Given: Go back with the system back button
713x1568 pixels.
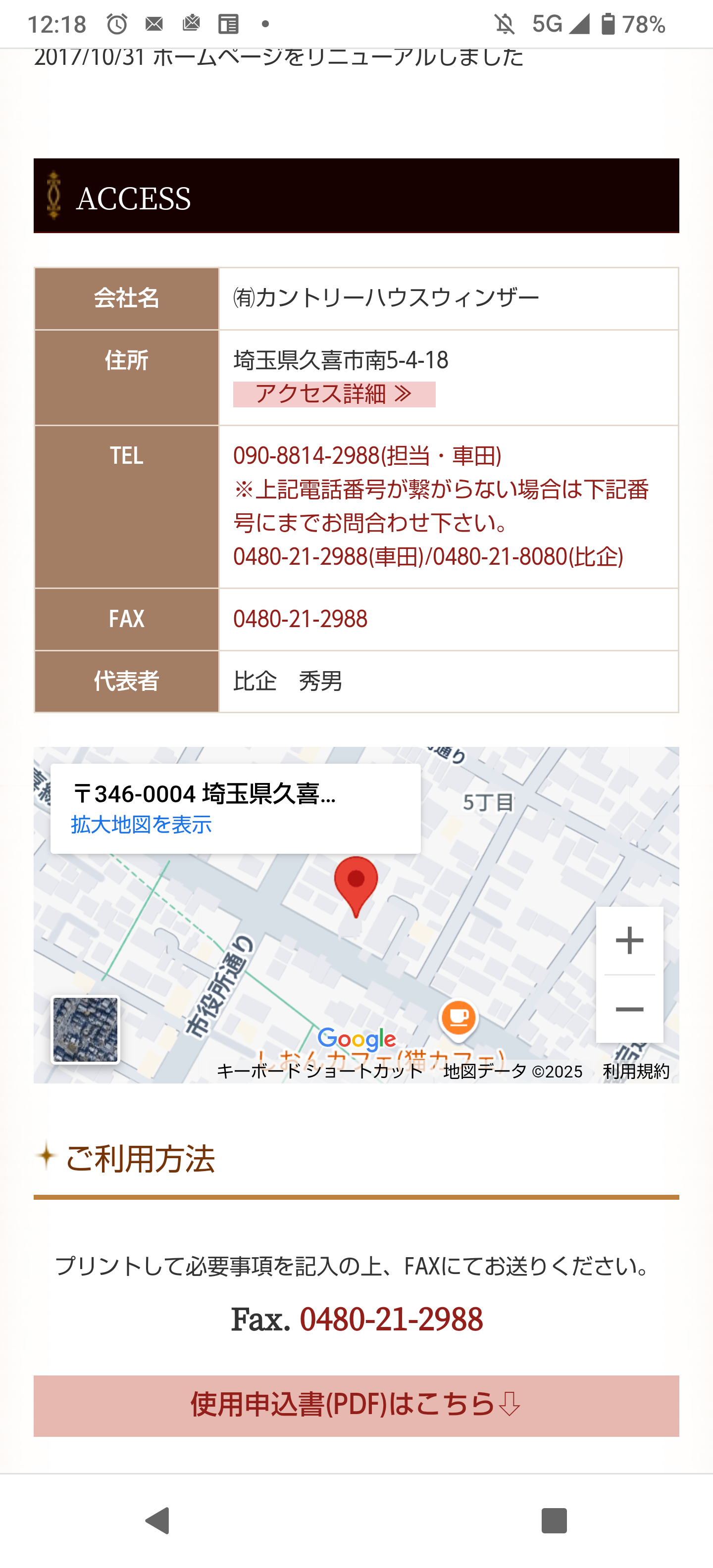Looking at the screenshot, I should (157, 1520).
